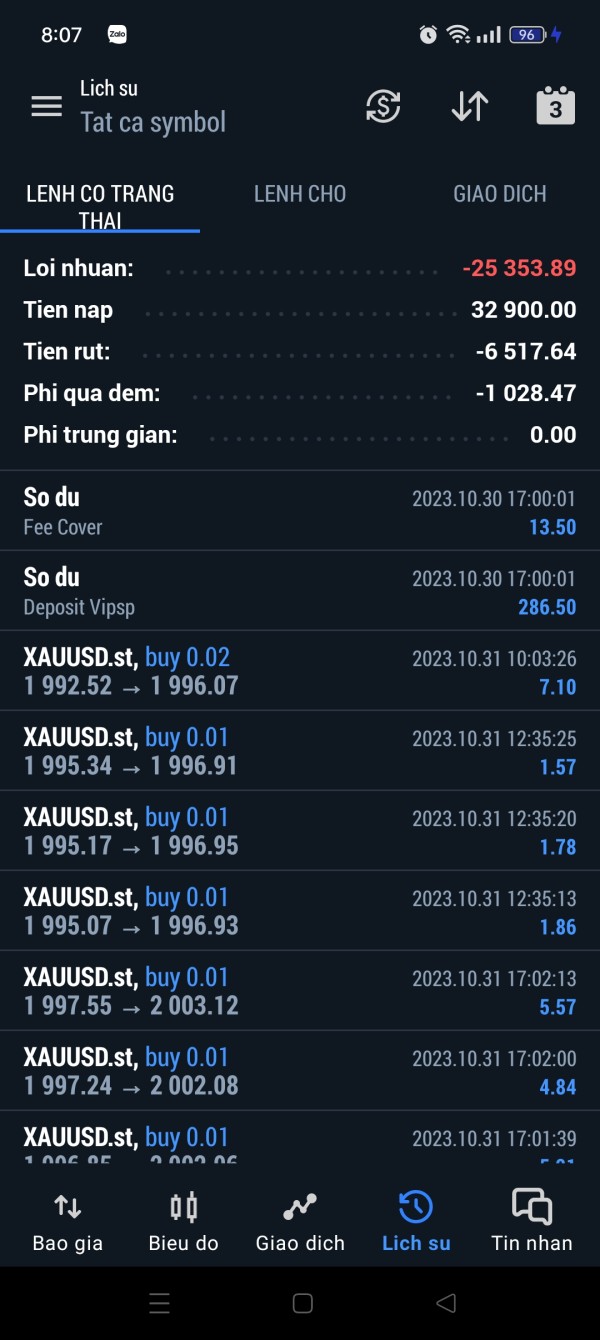Viewport: 600px width, 1340px height.
Task: Open the hamburger drawer menu
Action: coord(46,107)
